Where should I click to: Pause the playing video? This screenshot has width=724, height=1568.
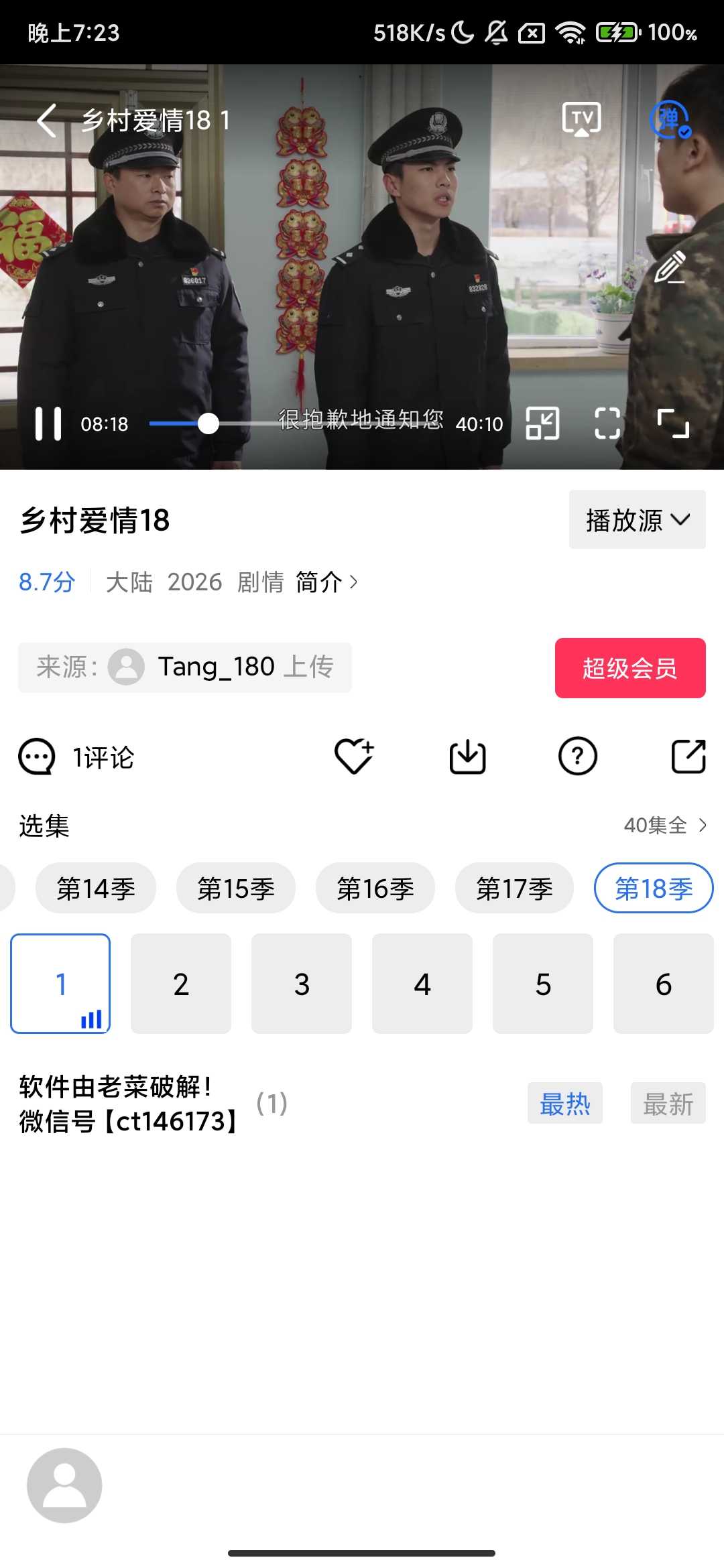(48, 423)
